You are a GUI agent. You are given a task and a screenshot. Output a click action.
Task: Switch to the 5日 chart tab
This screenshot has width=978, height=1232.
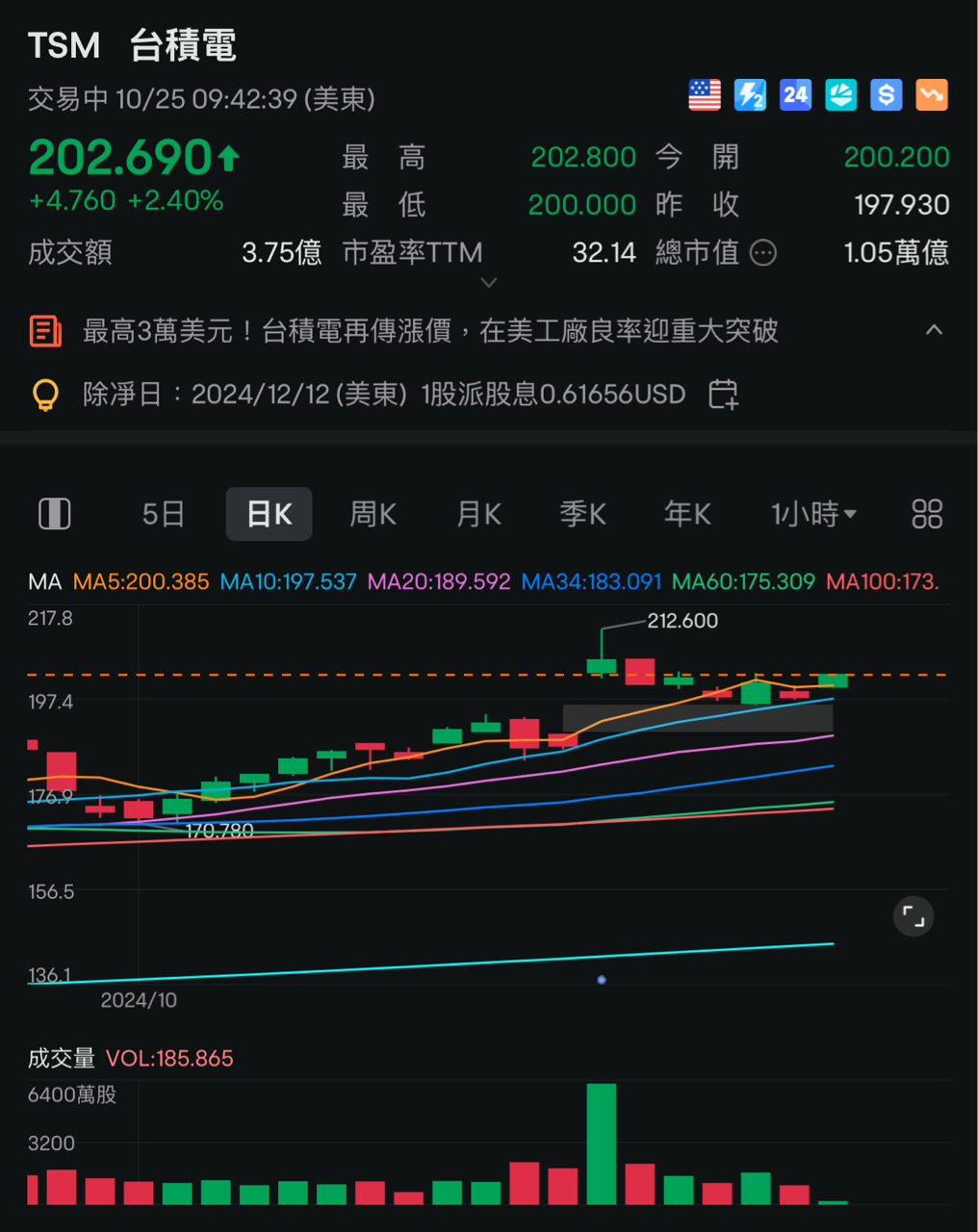pos(163,514)
